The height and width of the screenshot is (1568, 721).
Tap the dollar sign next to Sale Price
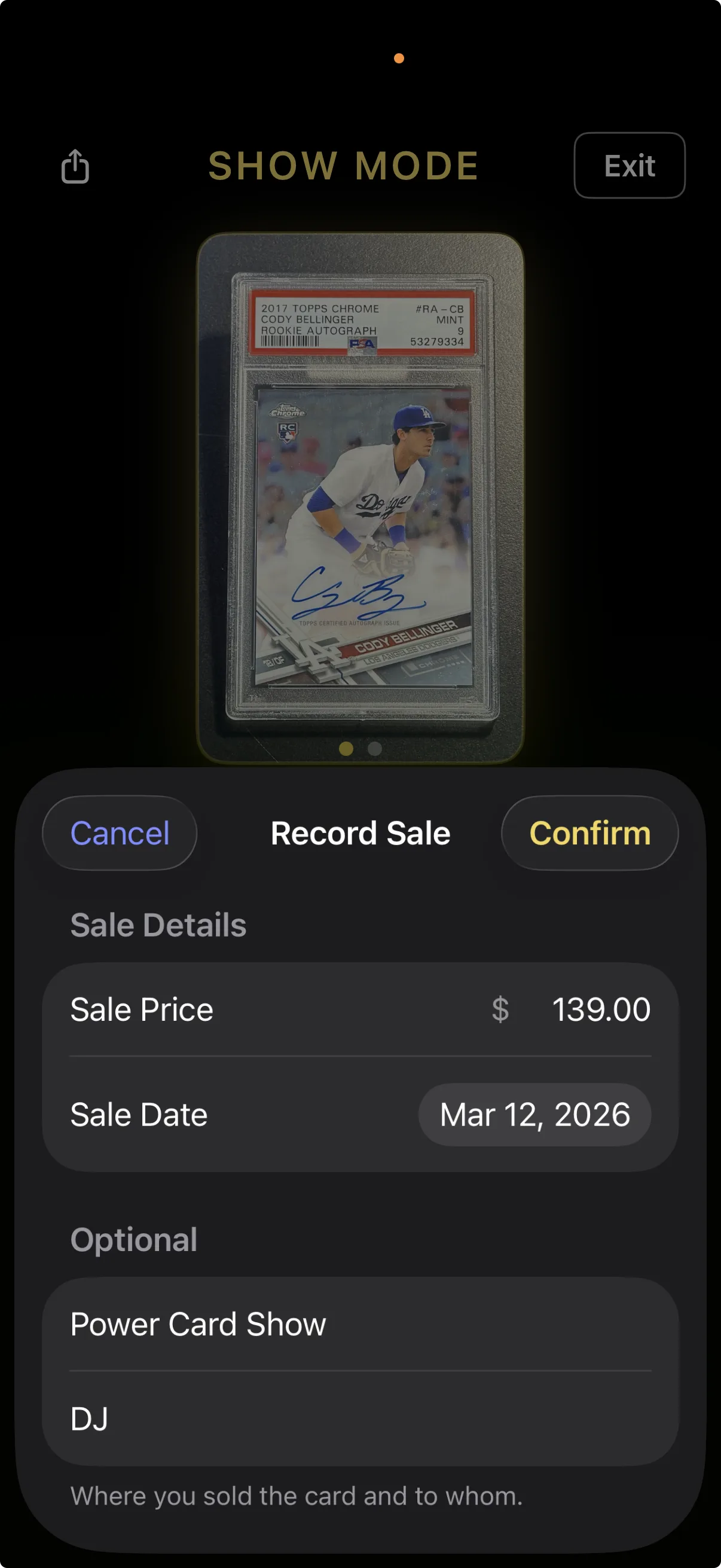tap(500, 1009)
